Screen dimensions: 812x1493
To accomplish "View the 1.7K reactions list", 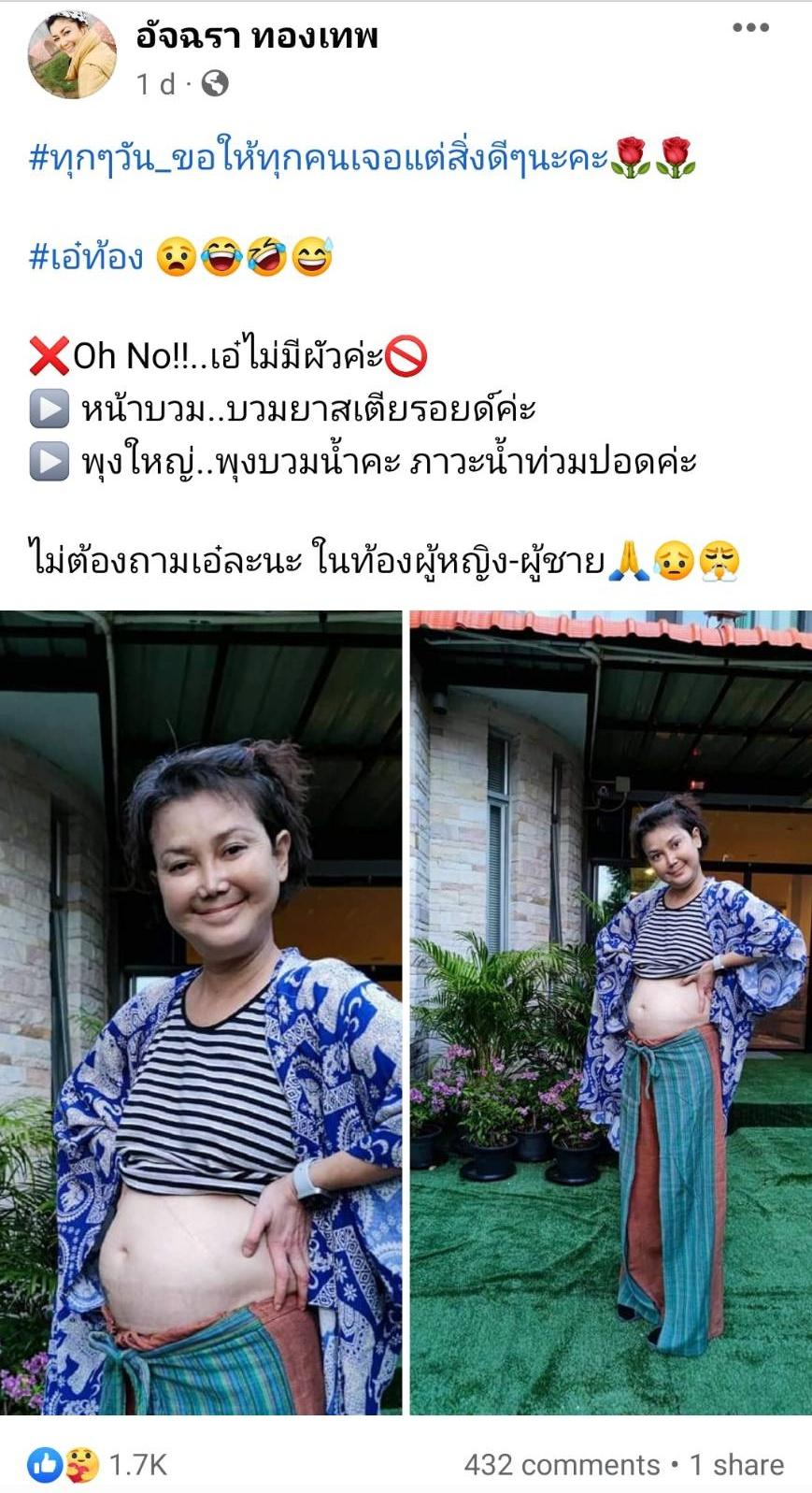I will coord(98,1464).
